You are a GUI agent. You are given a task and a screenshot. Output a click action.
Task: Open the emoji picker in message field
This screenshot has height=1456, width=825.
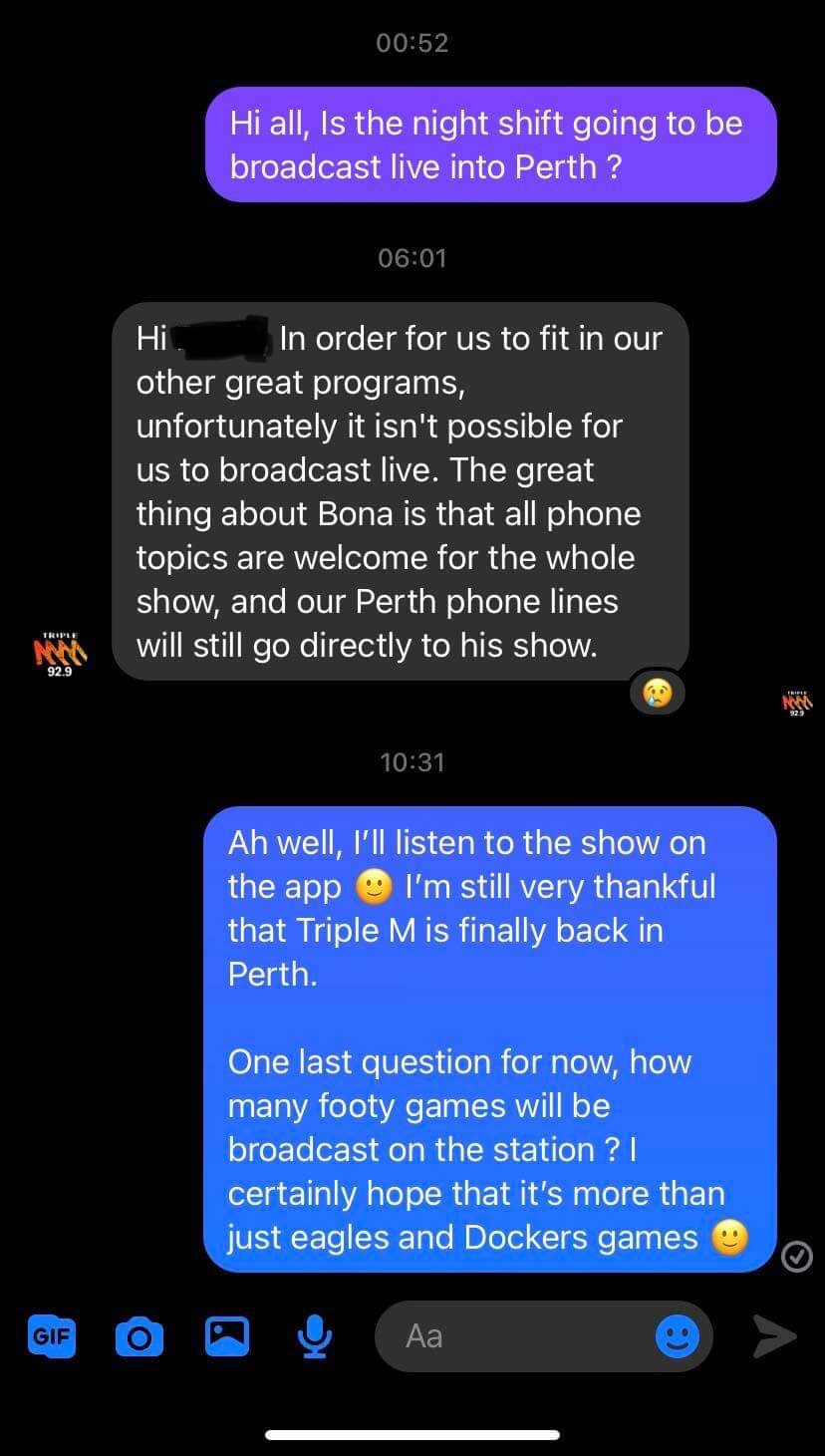677,1336
